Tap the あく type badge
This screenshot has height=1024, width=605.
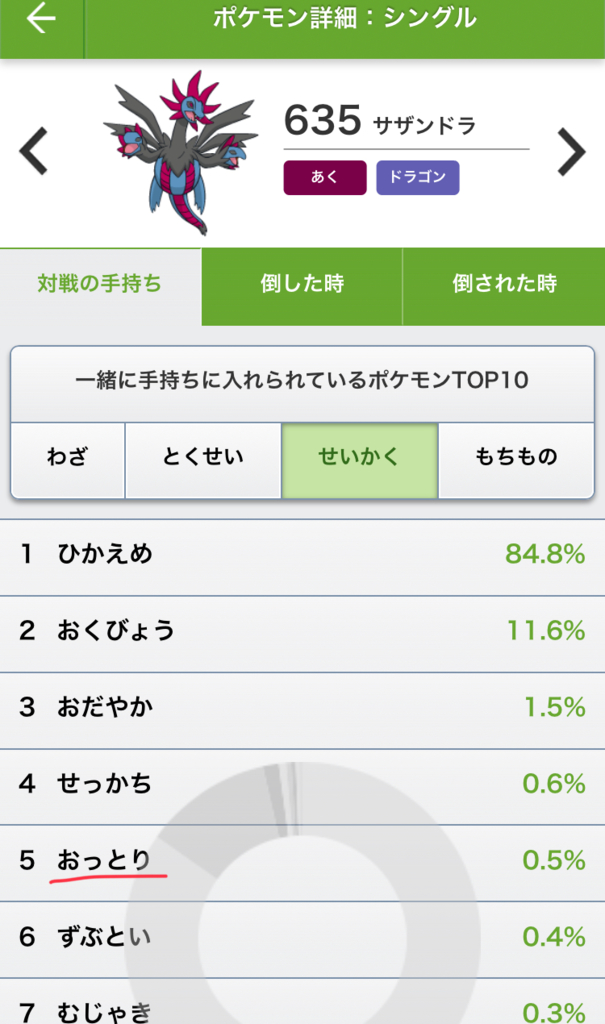pos(325,178)
